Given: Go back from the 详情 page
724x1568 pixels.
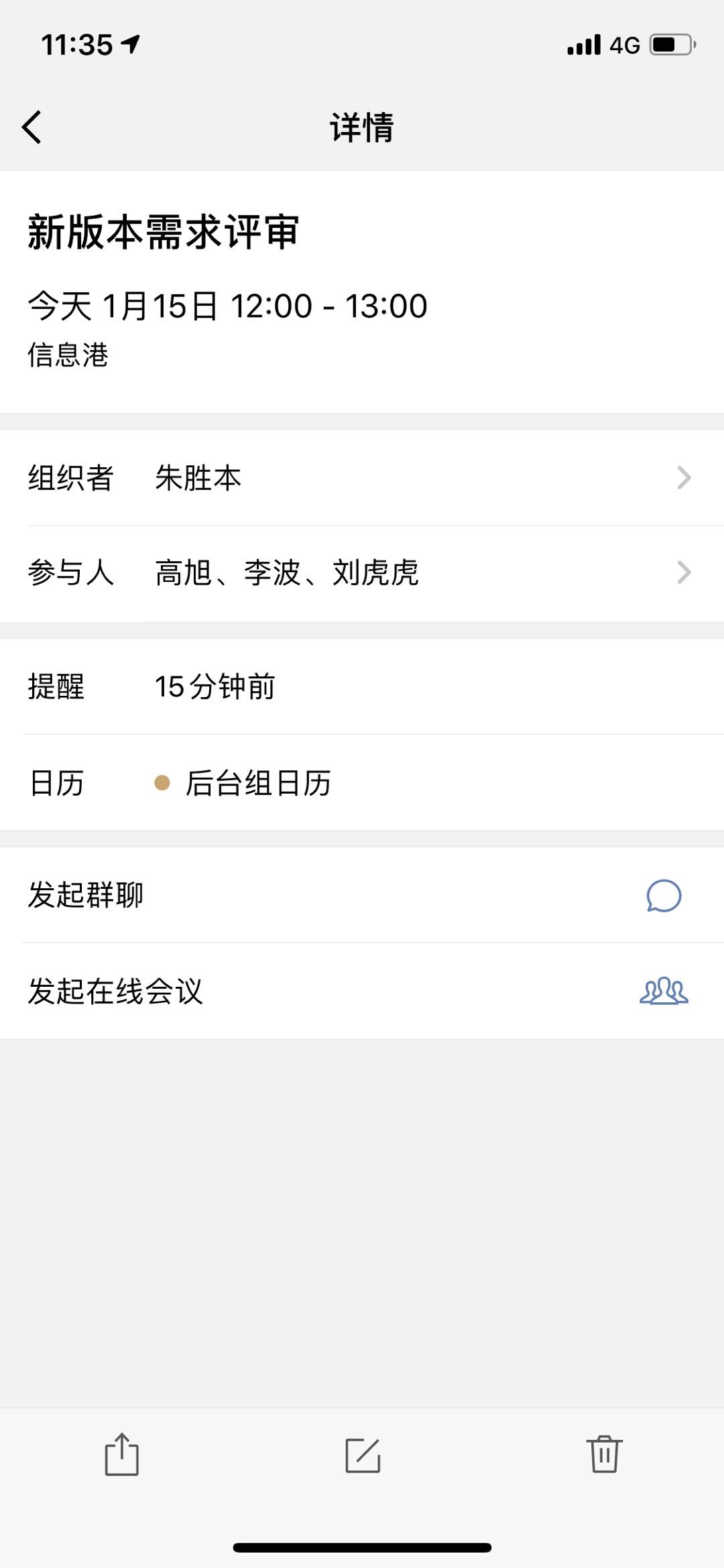Looking at the screenshot, I should [x=32, y=127].
